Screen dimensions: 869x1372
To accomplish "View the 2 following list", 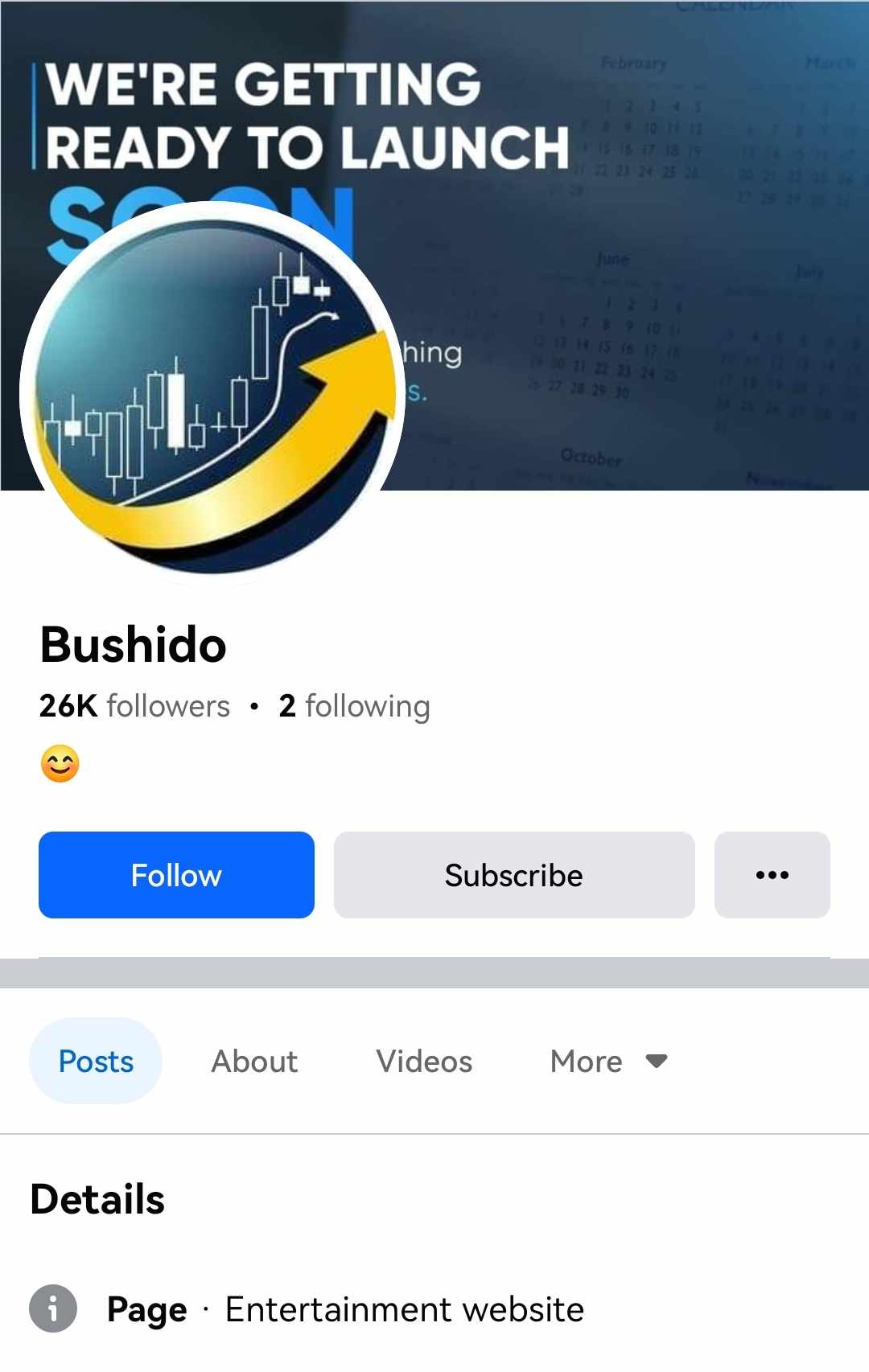I will click(x=354, y=706).
